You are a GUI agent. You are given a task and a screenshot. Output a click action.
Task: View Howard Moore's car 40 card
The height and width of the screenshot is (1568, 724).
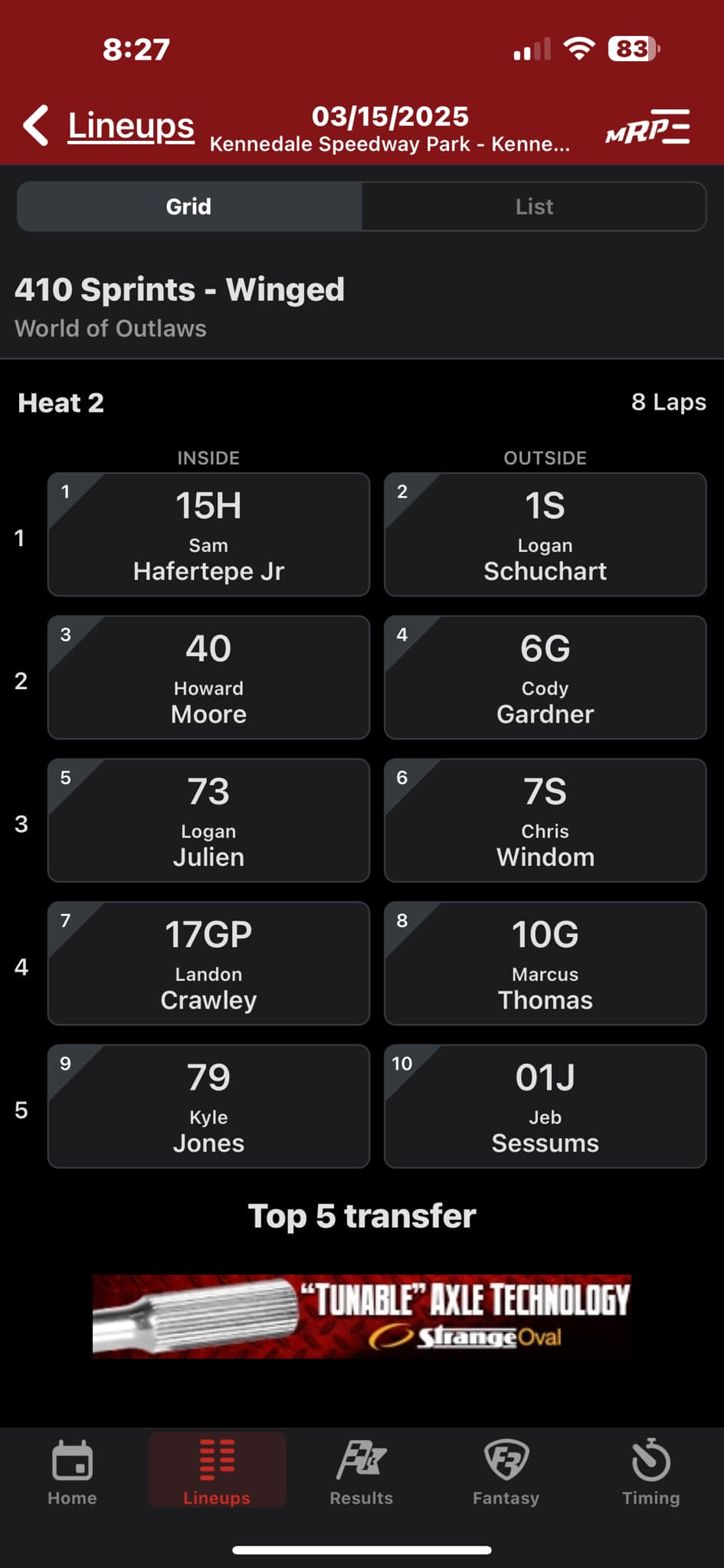(208, 678)
